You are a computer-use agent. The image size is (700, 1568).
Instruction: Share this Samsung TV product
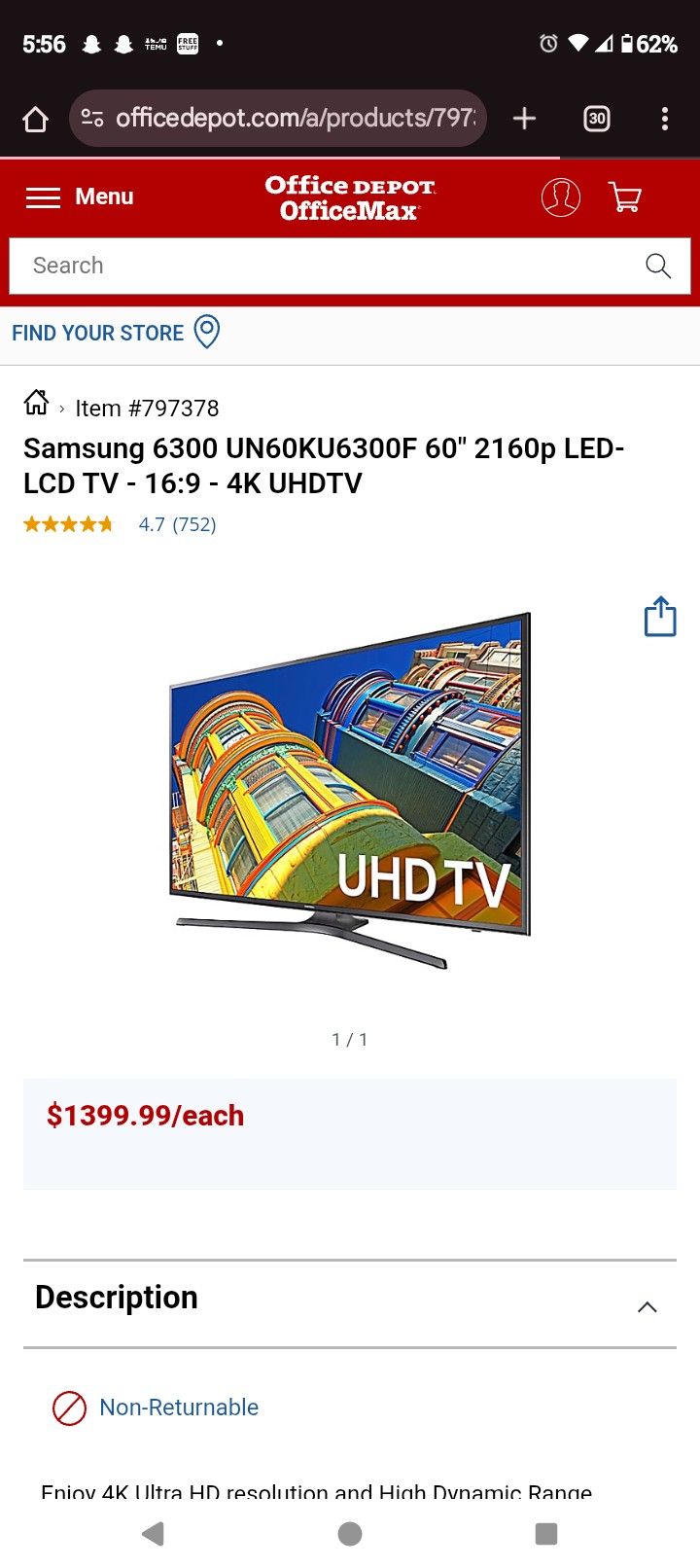(660, 617)
